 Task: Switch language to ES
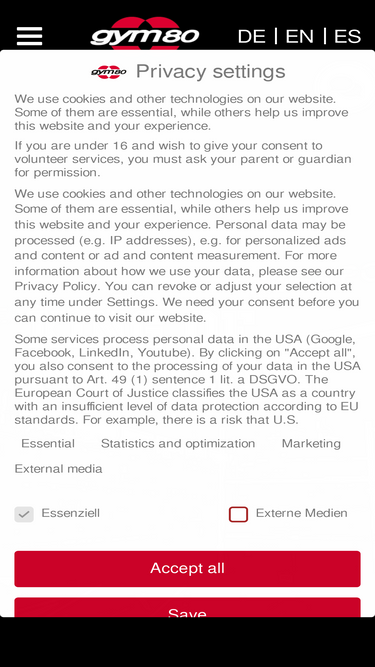tap(347, 37)
